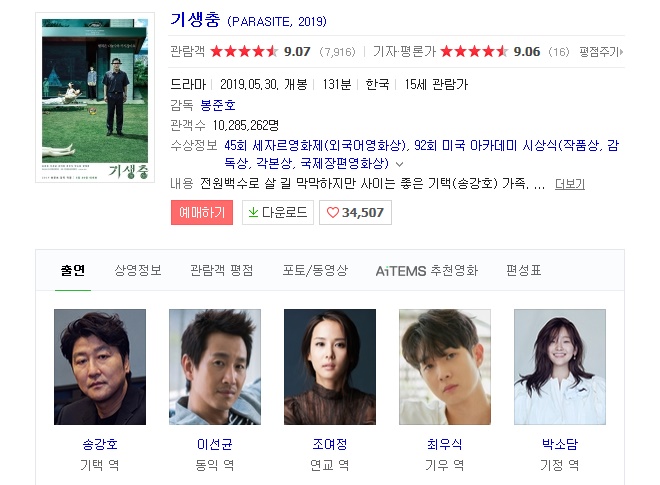660x485 pixels.
Task: Expand the awards info chevron
Action: click(400, 163)
